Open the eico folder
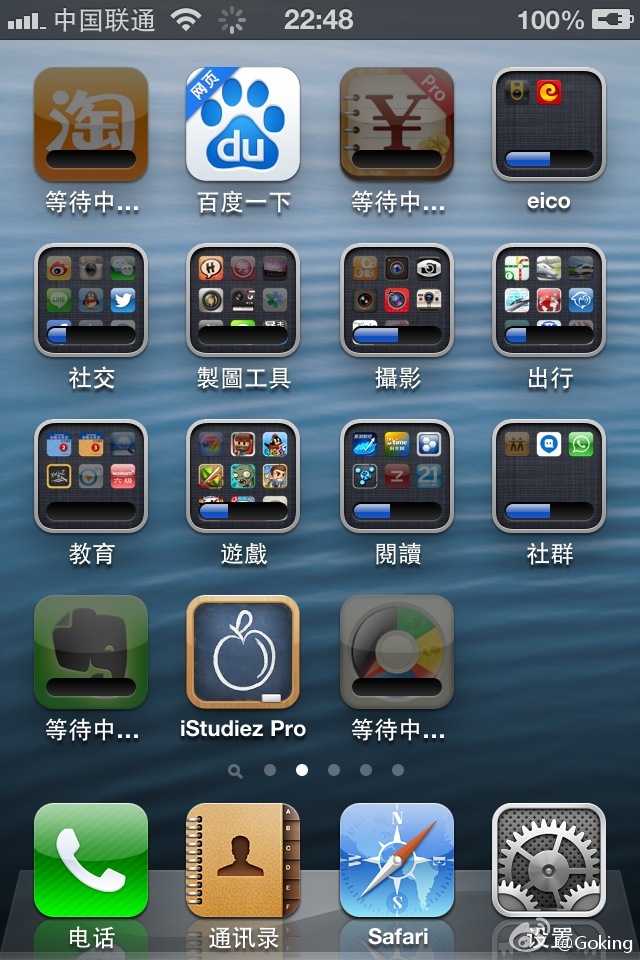The height and width of the screenshot is (960, 640). (x=549, y=124)
